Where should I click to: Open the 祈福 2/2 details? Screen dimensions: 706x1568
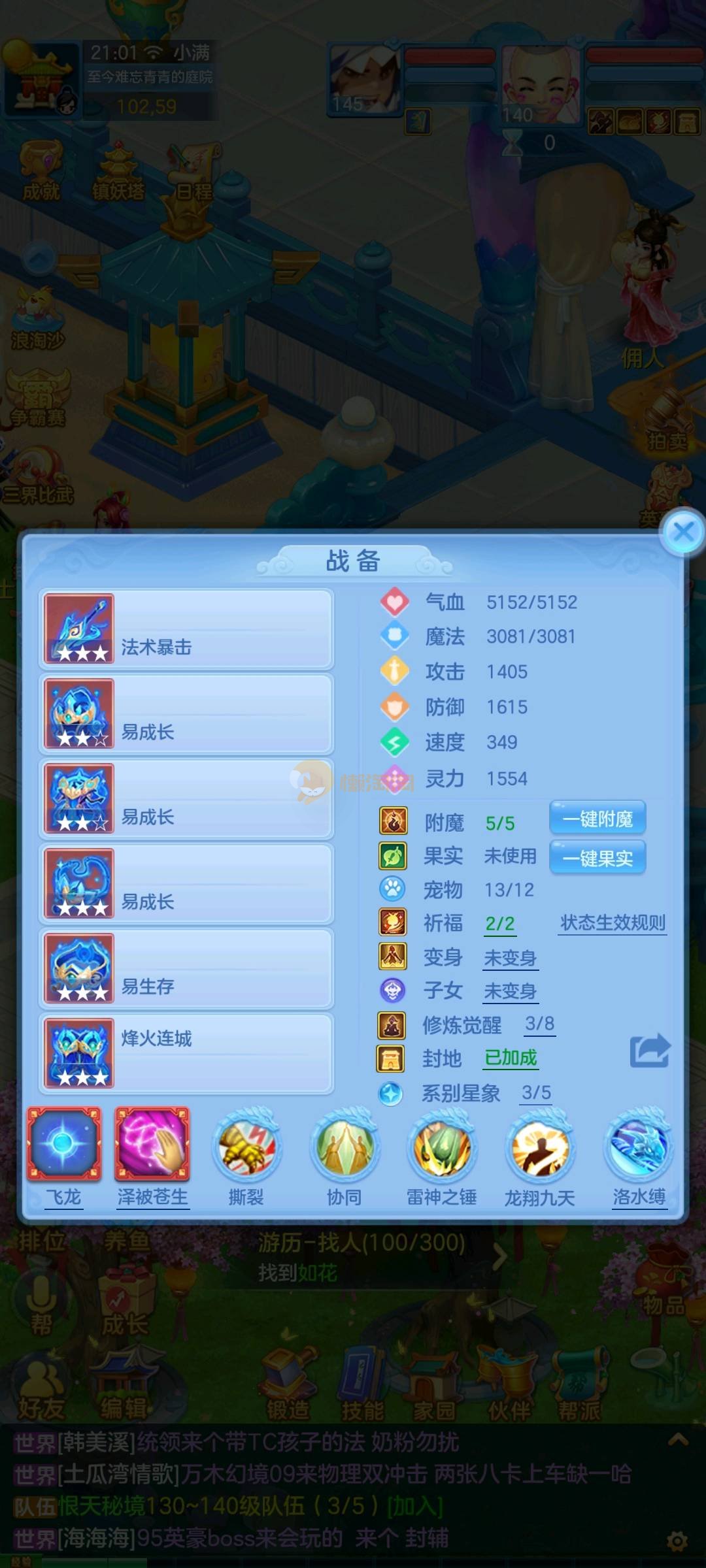(x=500, y=923)
